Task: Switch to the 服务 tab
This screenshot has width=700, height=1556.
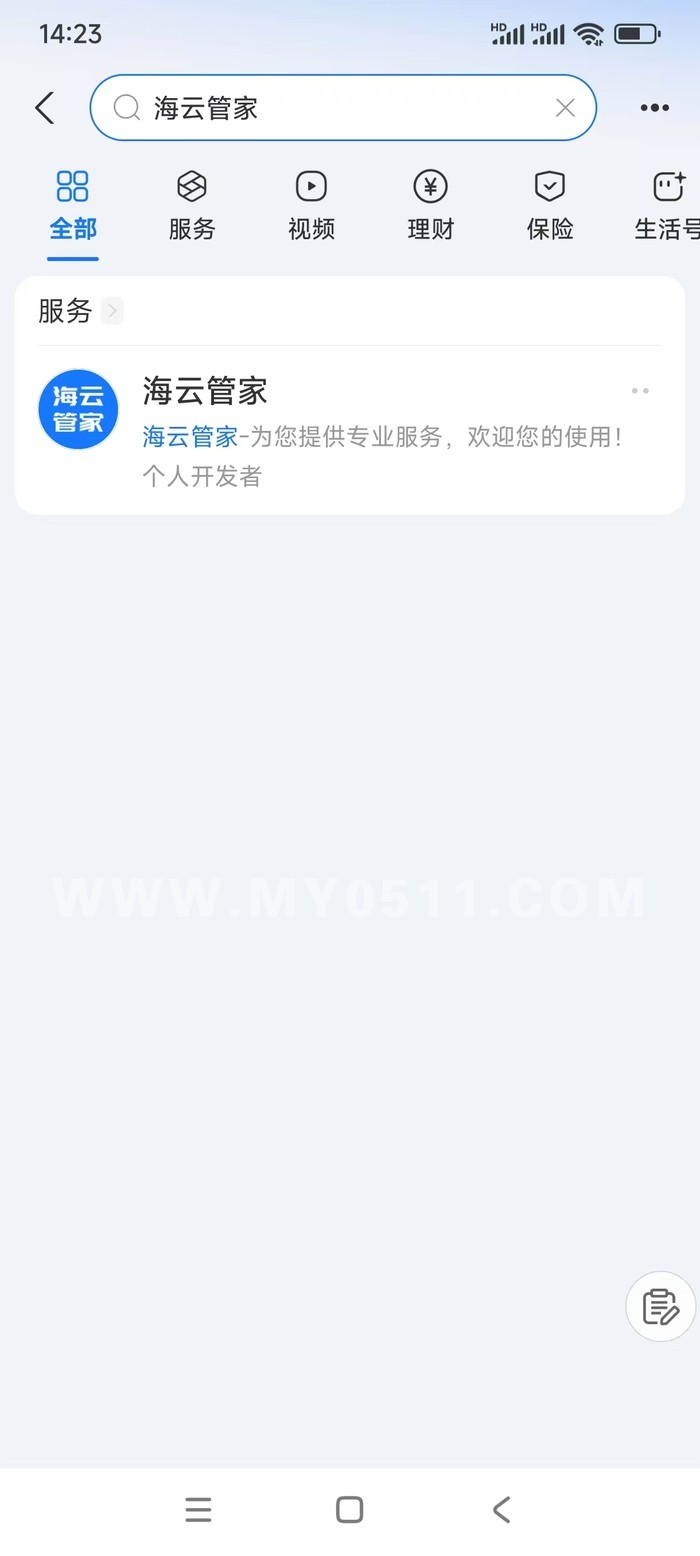Action: [192, 206]
